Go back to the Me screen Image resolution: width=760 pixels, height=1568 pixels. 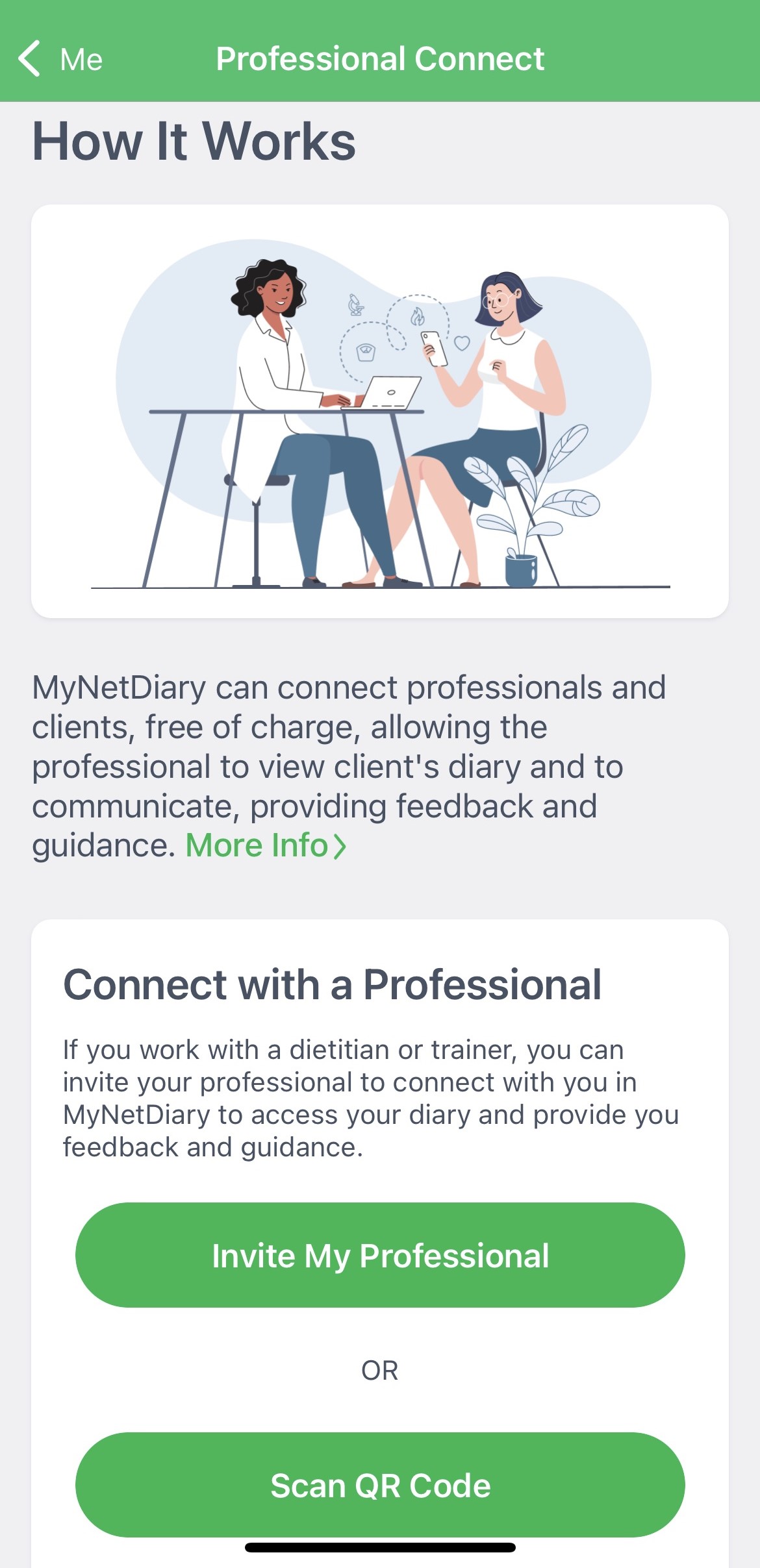pos(60,59)
